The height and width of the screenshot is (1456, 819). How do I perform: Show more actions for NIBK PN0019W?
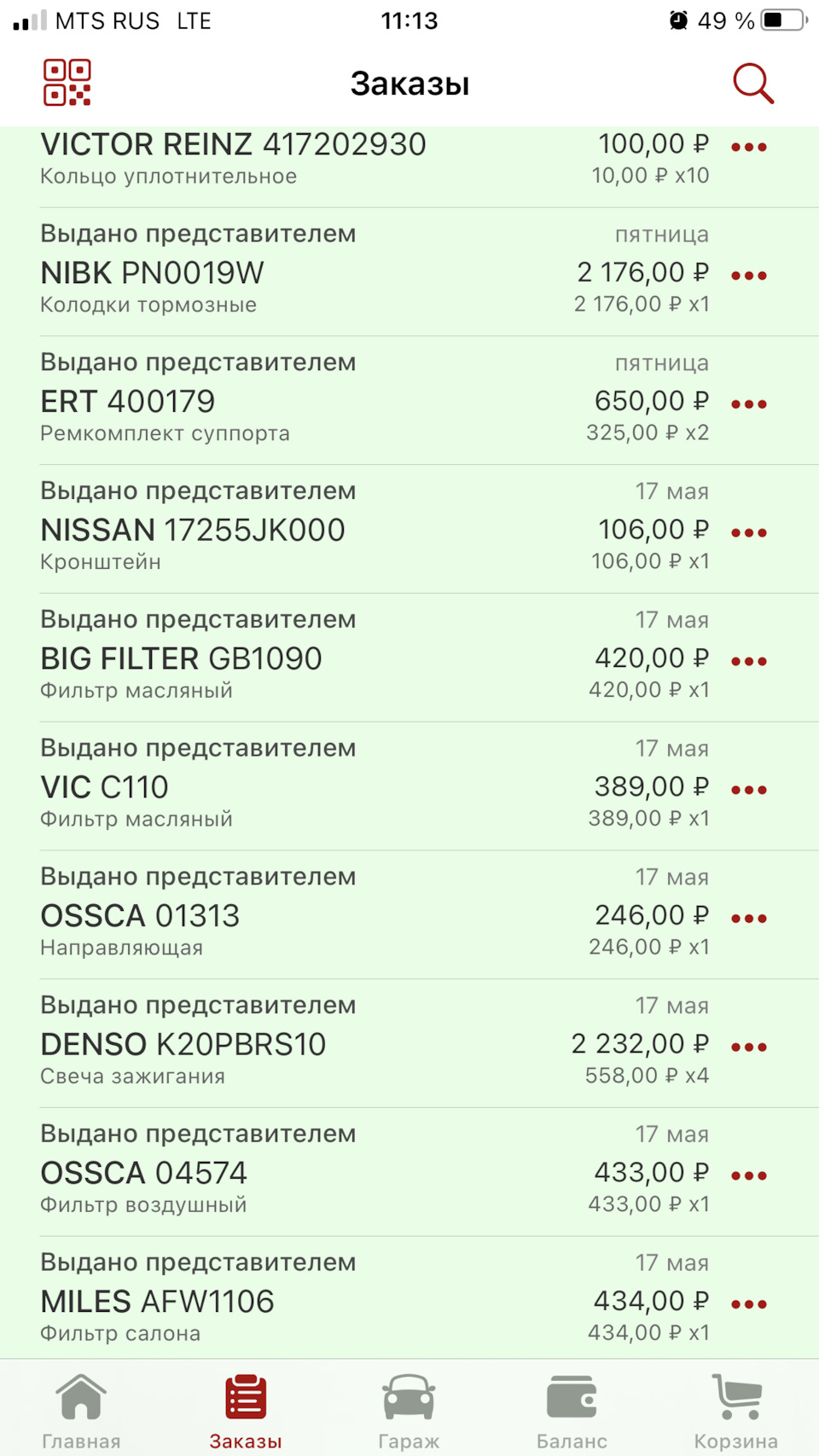(x=749, y=276)
